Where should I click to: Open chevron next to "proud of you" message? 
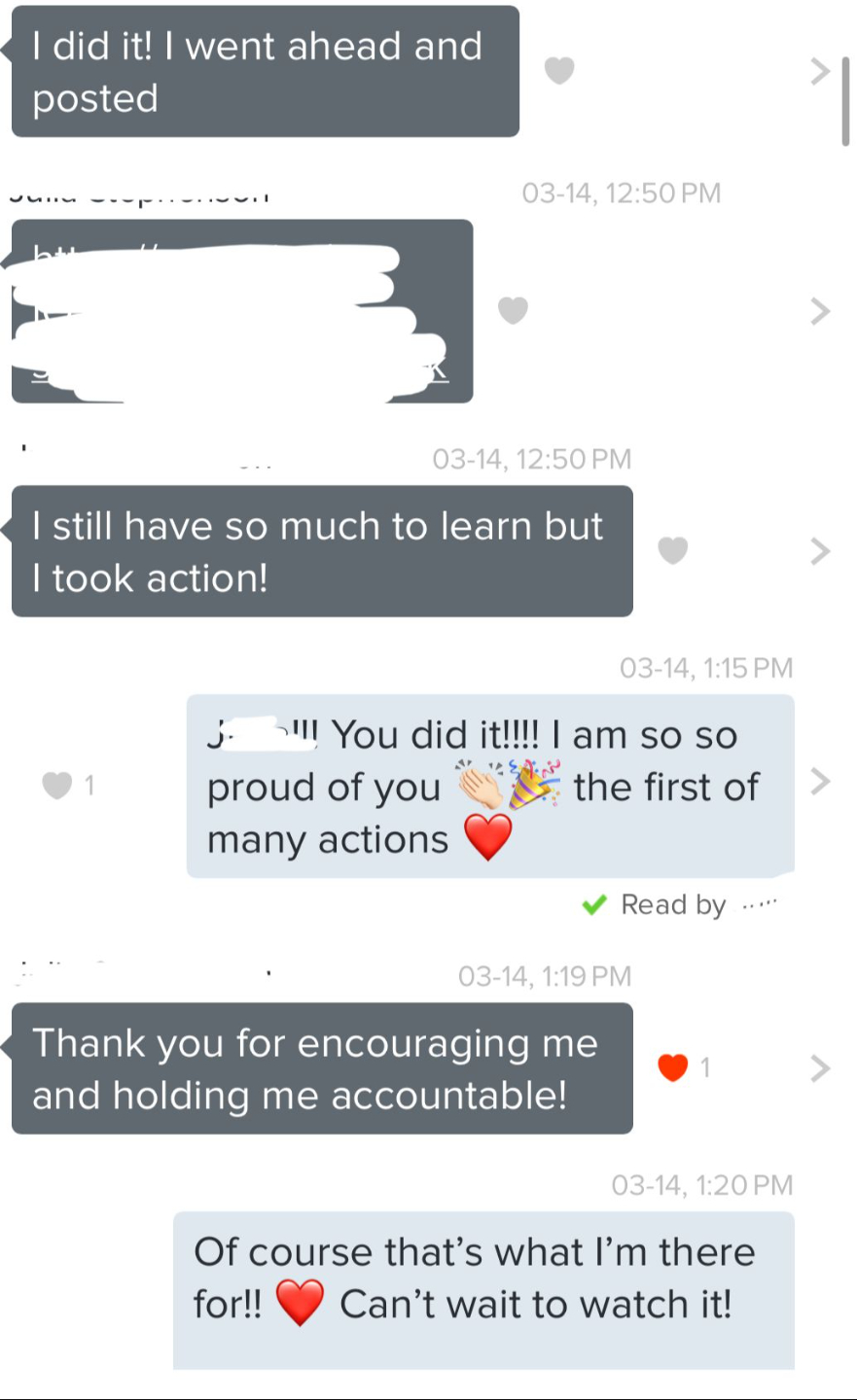pyautogui.click(x=820, y=782)
